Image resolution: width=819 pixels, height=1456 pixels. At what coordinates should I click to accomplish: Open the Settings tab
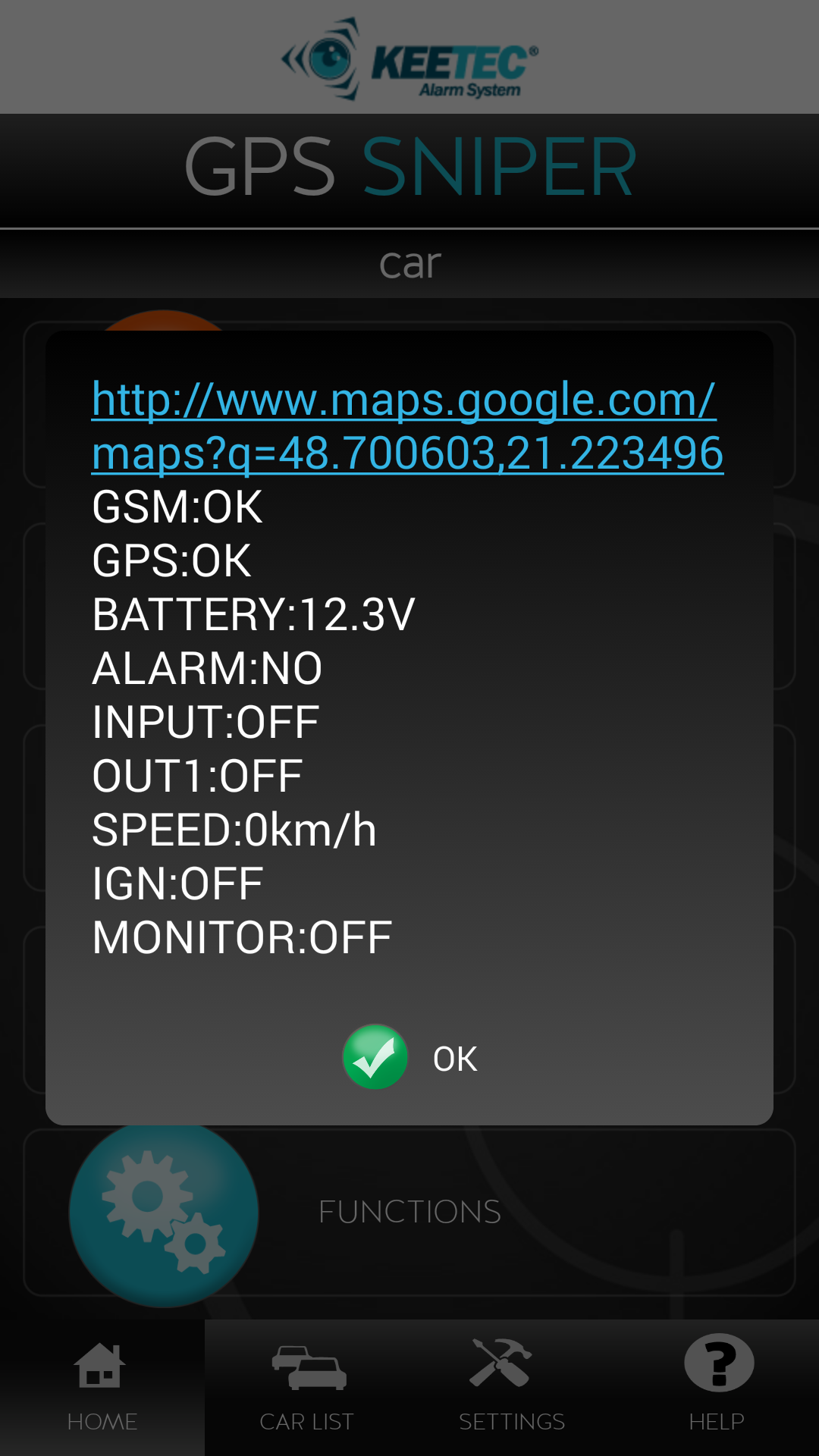[512, 1388]
